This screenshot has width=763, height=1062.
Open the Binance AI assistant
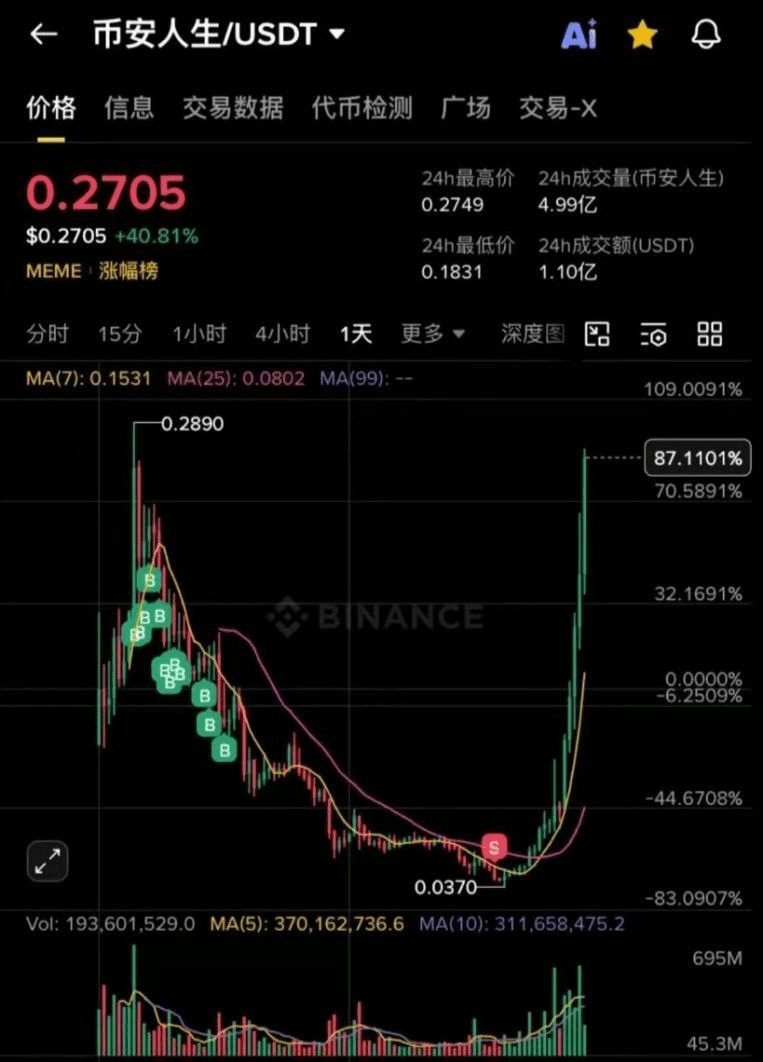pos(578,34)
